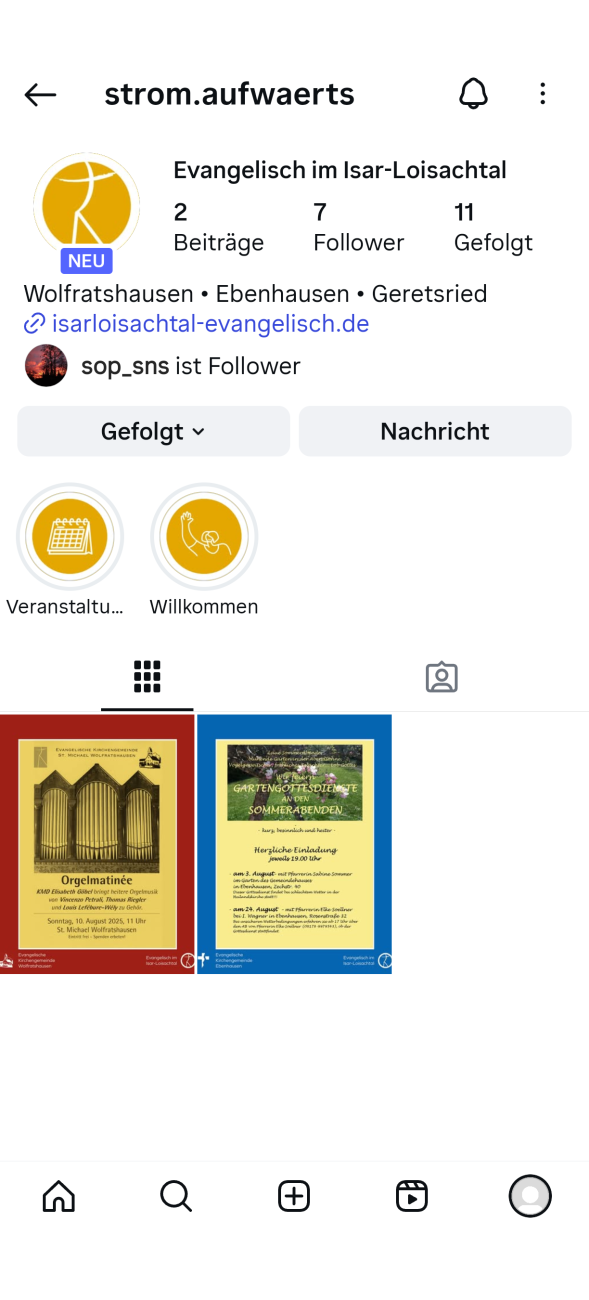The image size is (589, 1300).
Task: Open the three-dot overflow menu
Action: pyautogui.click(x=542, y=94)
